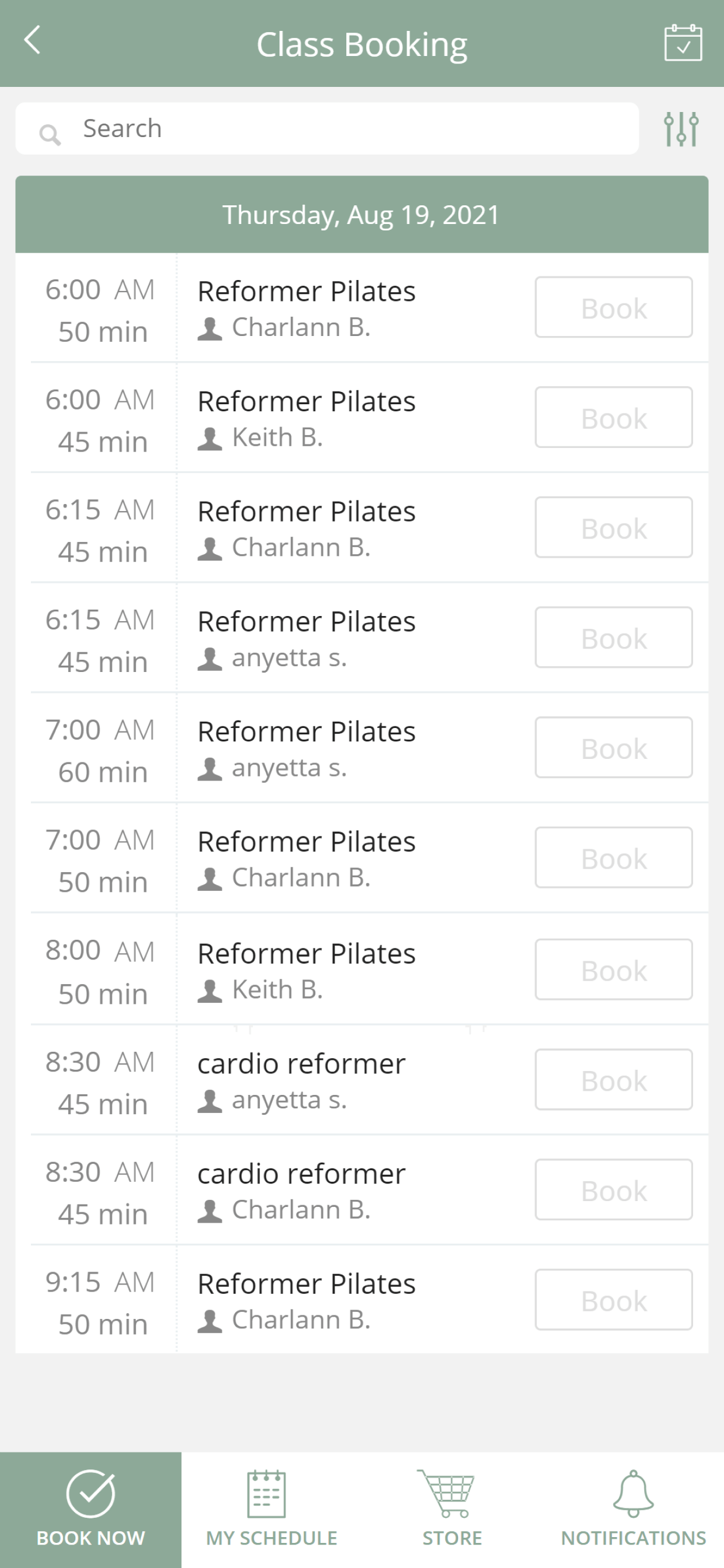
Task: Book 8:30 AM cardio reformer with anyetta s.
Action: click(613, 1080)
